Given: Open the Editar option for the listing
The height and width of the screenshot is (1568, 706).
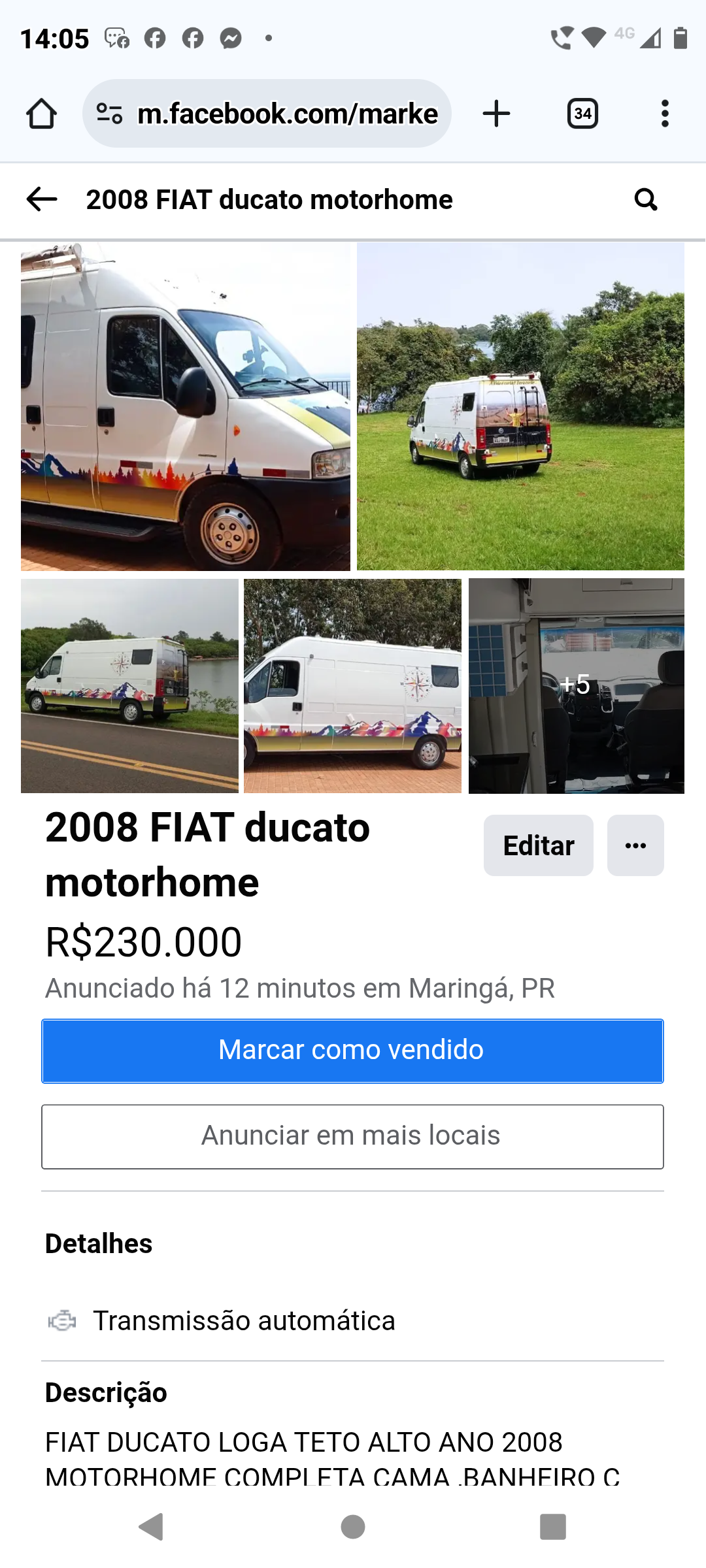Looking at the screenshot, I should (538, 845).
